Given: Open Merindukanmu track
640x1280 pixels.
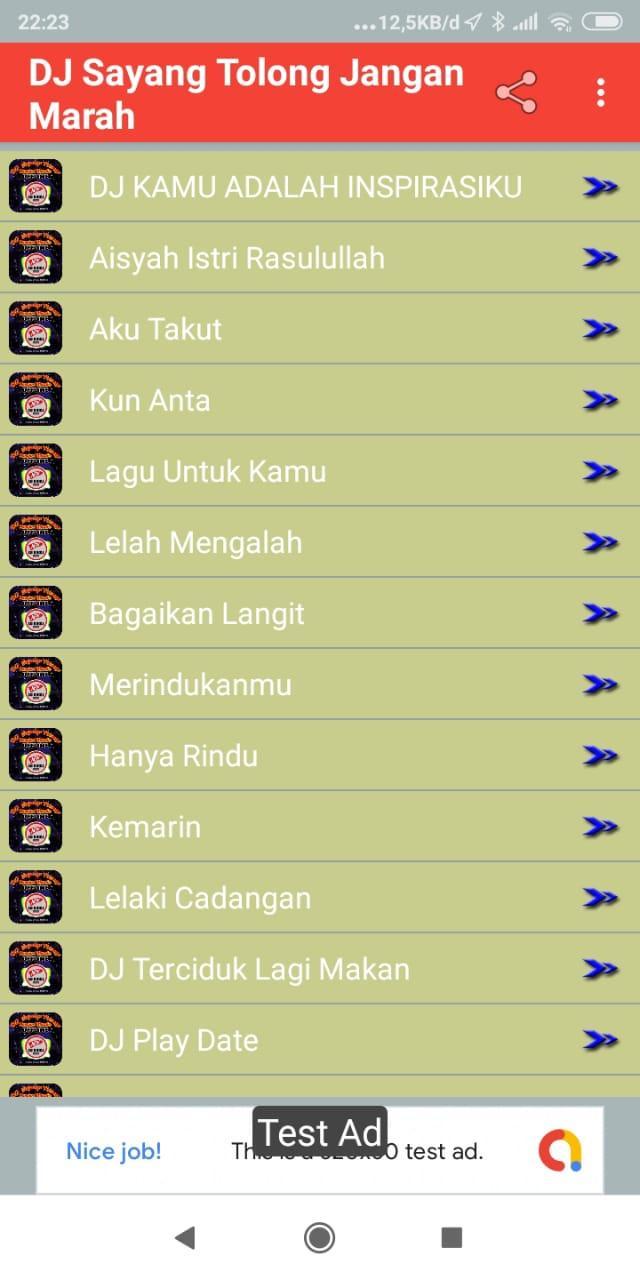Looking at the screenshot, I should 191,684.
